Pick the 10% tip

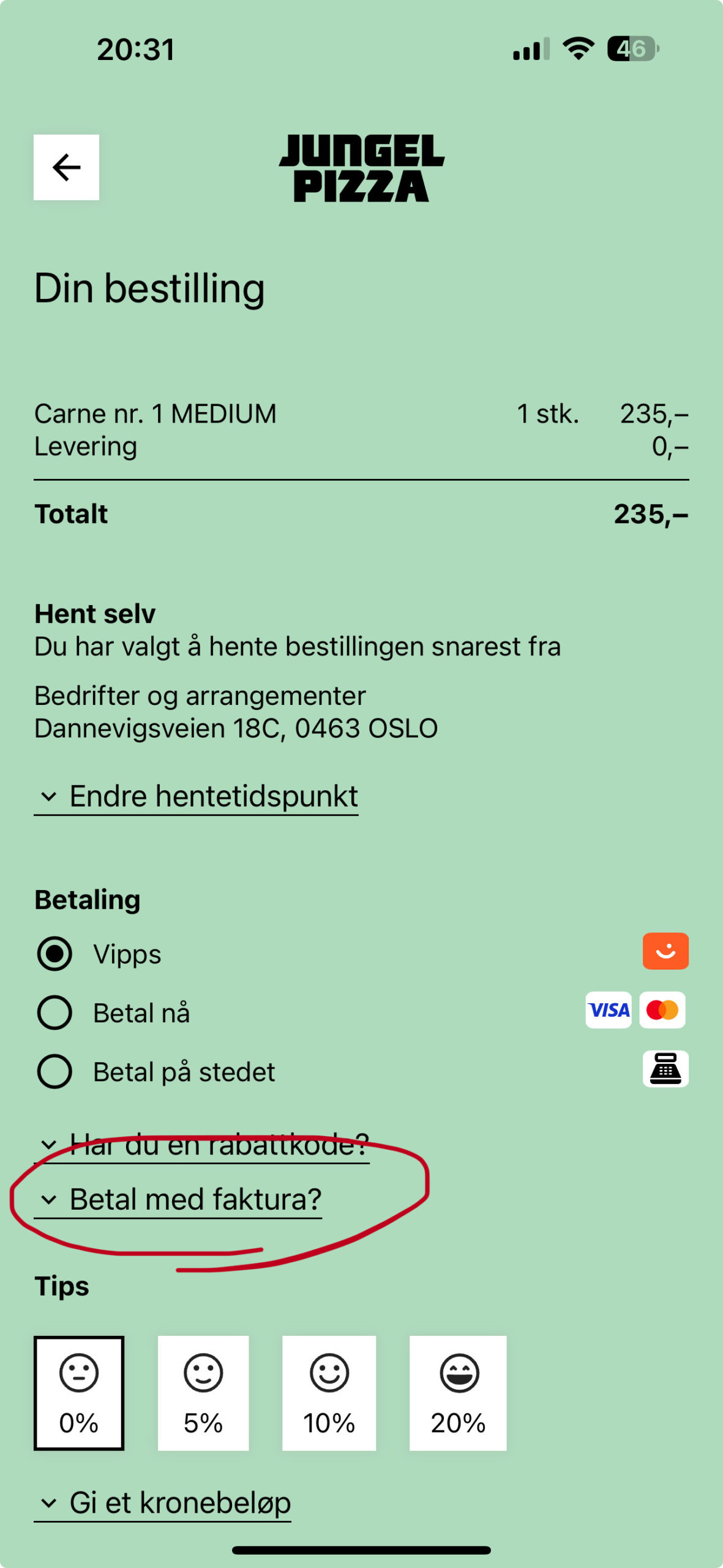point(329,1393)
